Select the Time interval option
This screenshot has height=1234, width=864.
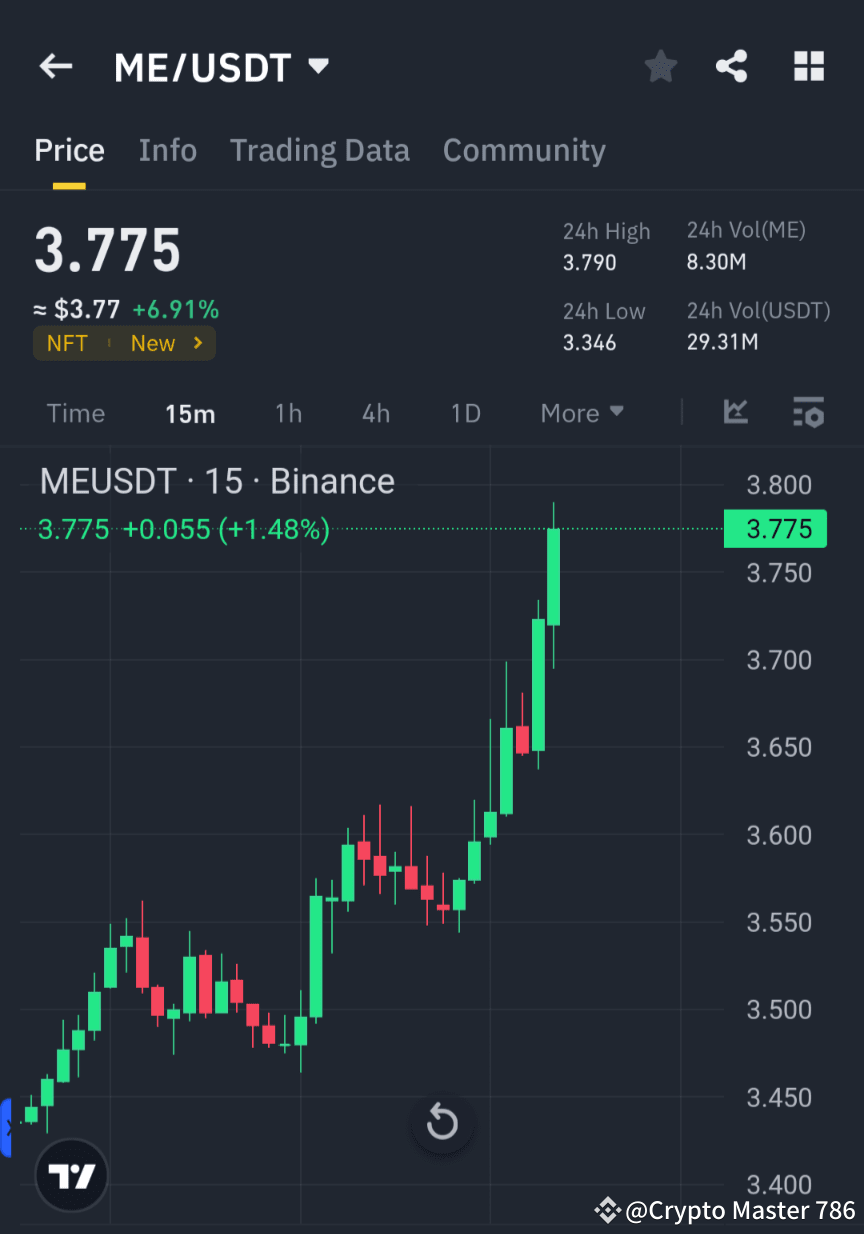tap(76, 412)
